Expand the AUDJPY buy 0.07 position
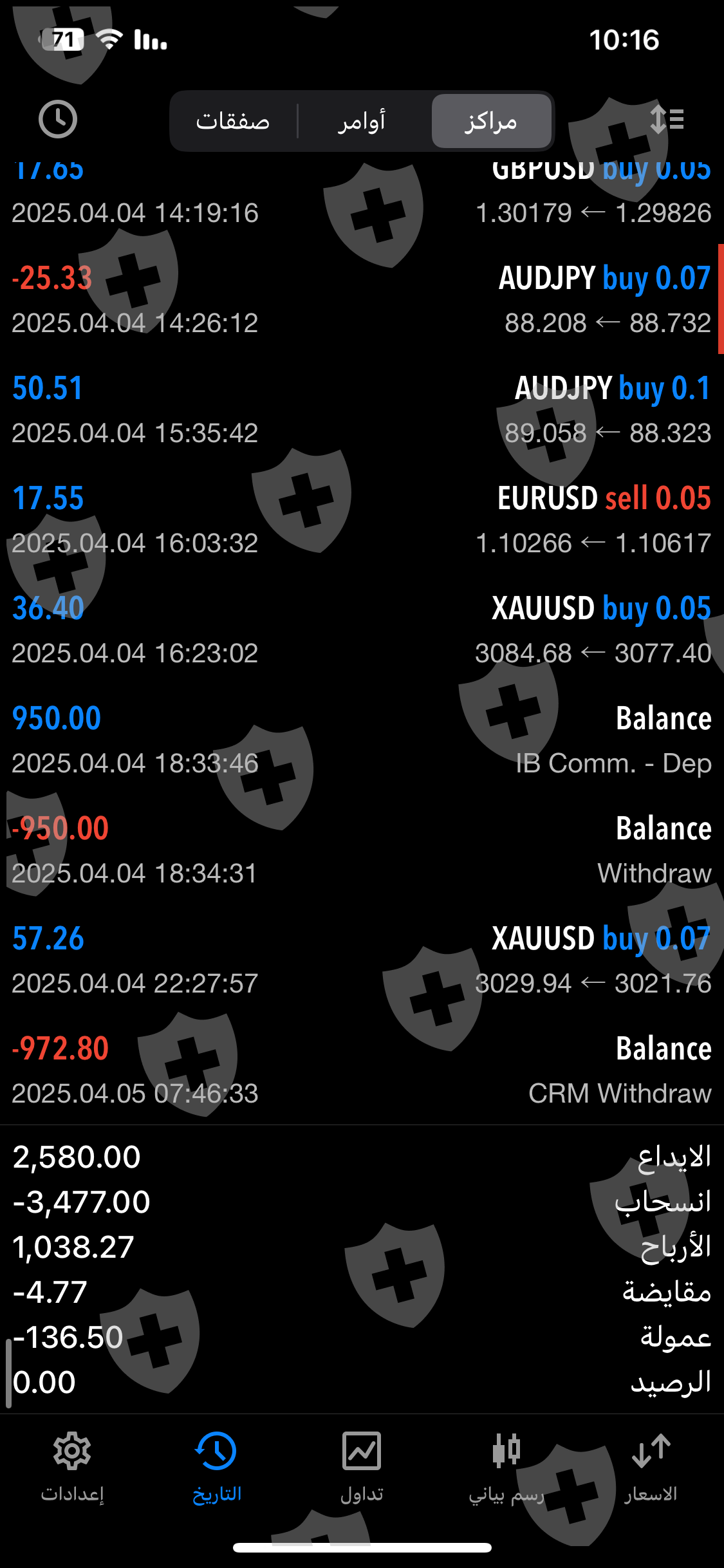 (362, 300)
